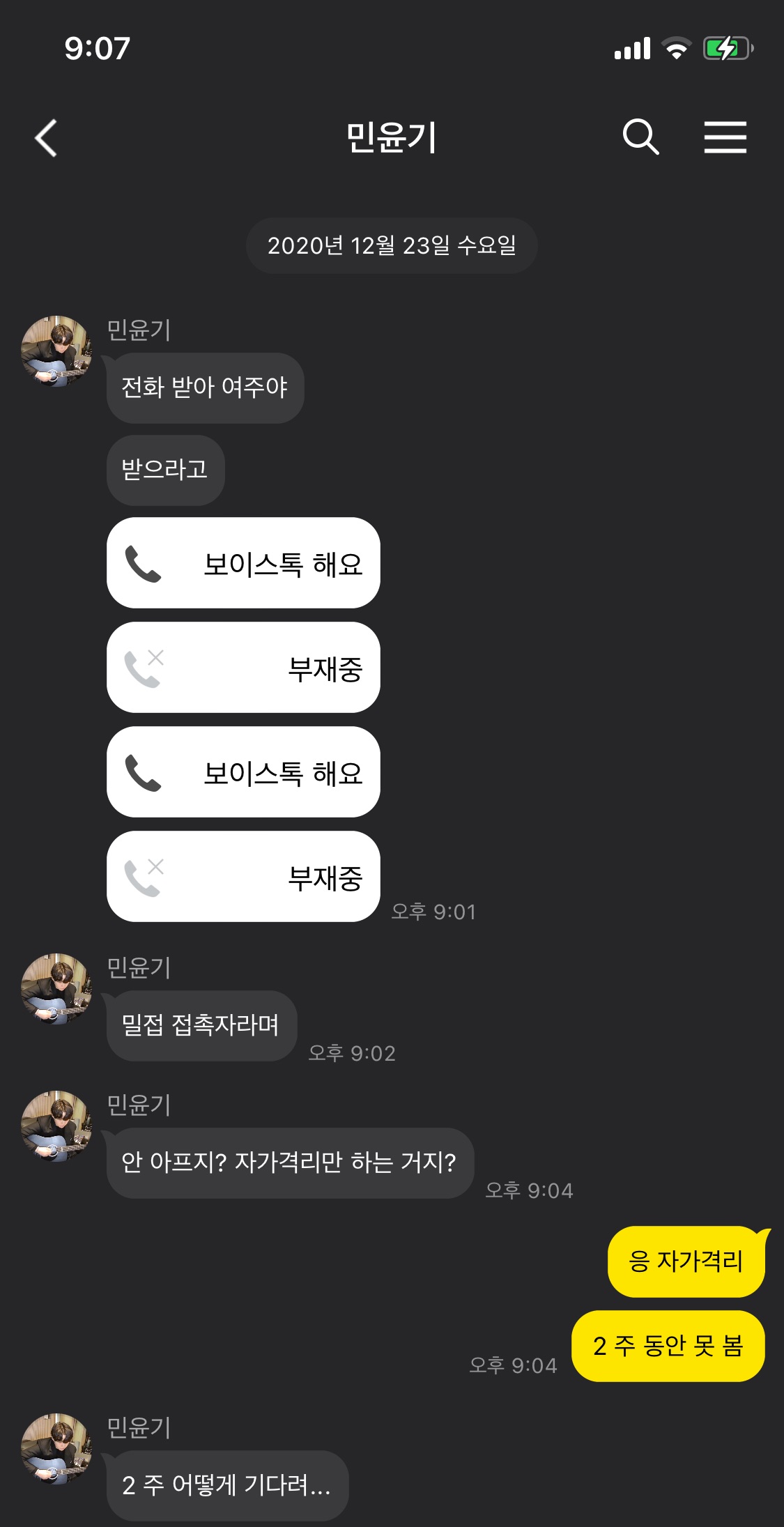Open 민윤기's avatar beside 안 아프지? message

[56, 1126]
